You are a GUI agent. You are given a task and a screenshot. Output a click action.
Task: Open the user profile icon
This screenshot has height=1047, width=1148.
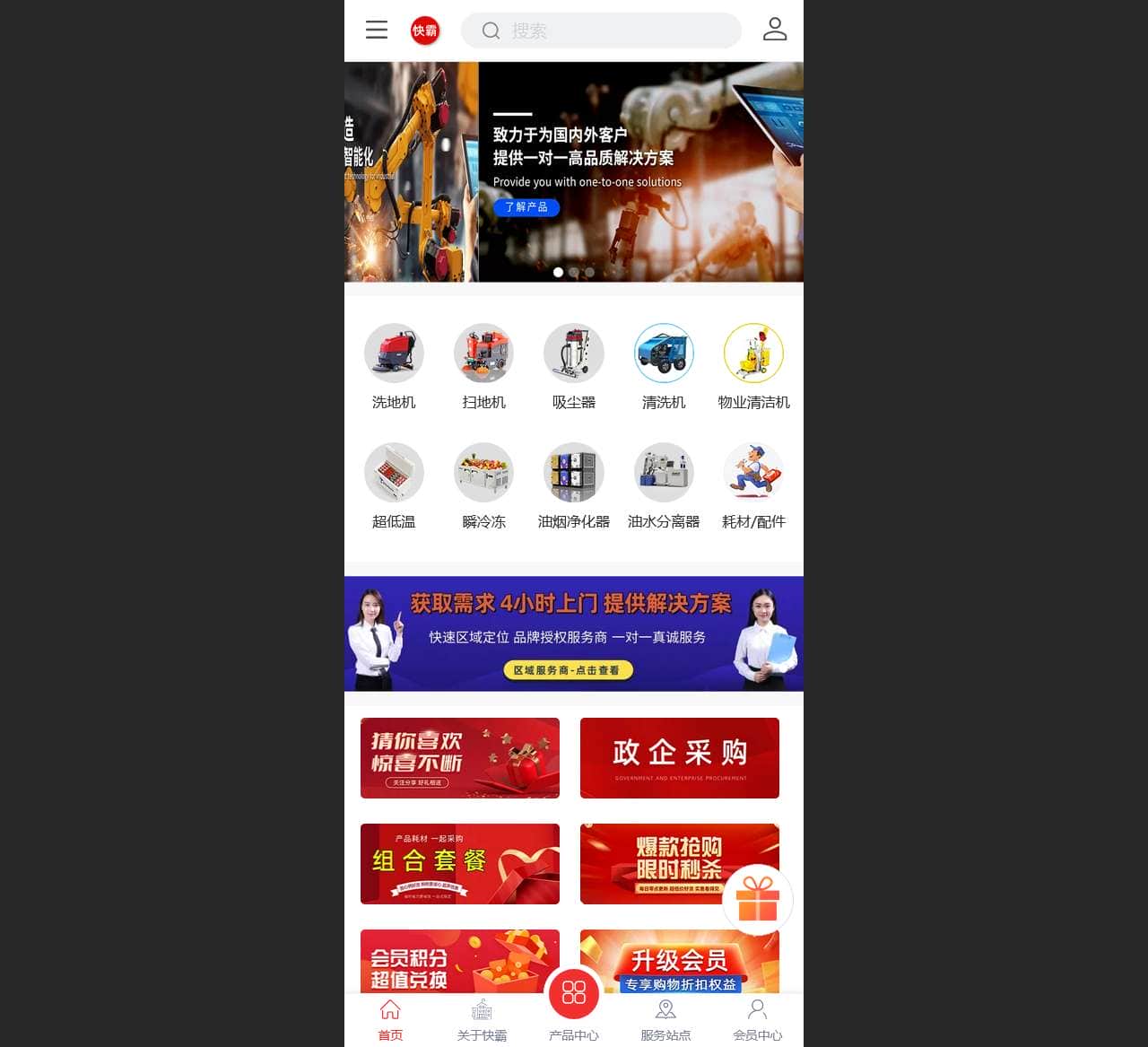(775, 30)
